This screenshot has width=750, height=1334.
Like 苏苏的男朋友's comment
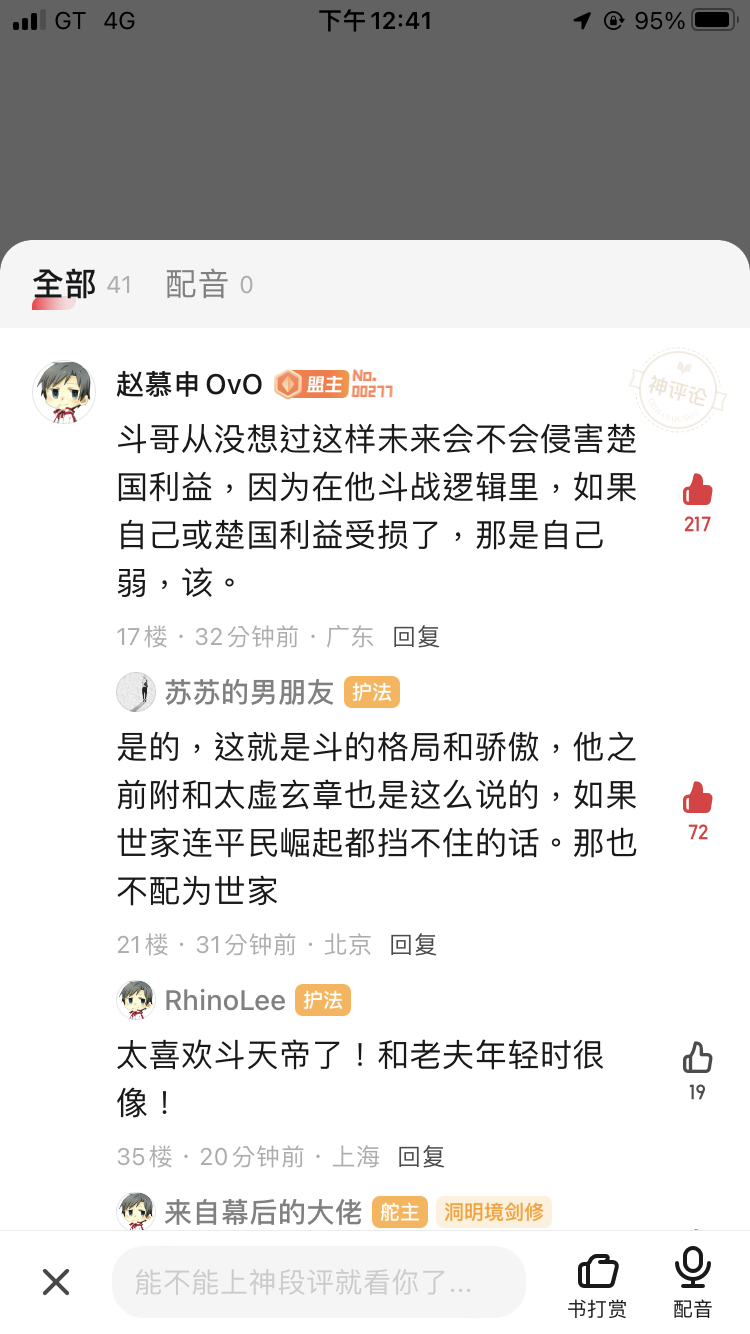click(x=697, y=799)
